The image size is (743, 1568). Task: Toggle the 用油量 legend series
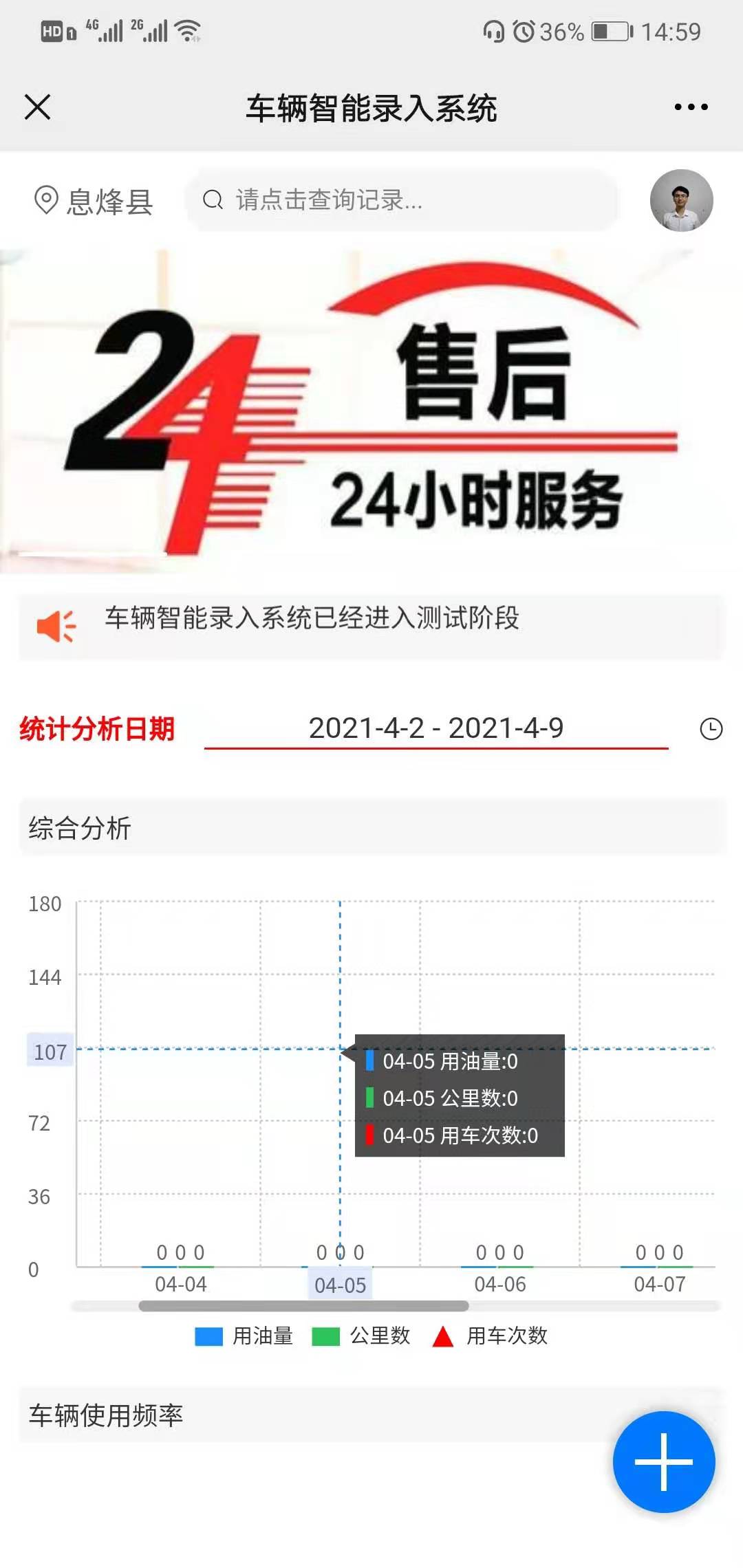tap(244, 1336)
